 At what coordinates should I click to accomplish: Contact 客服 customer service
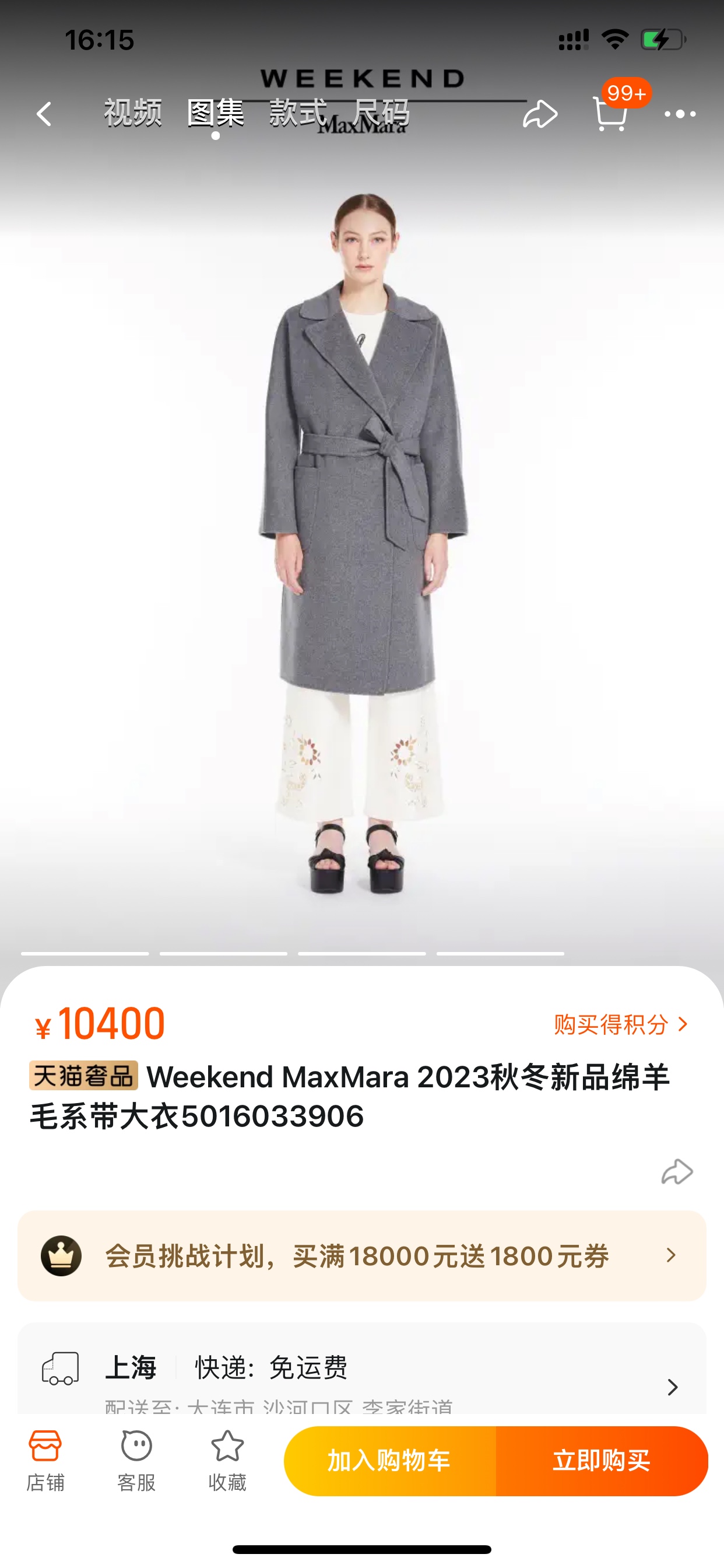click(136, 1460)
